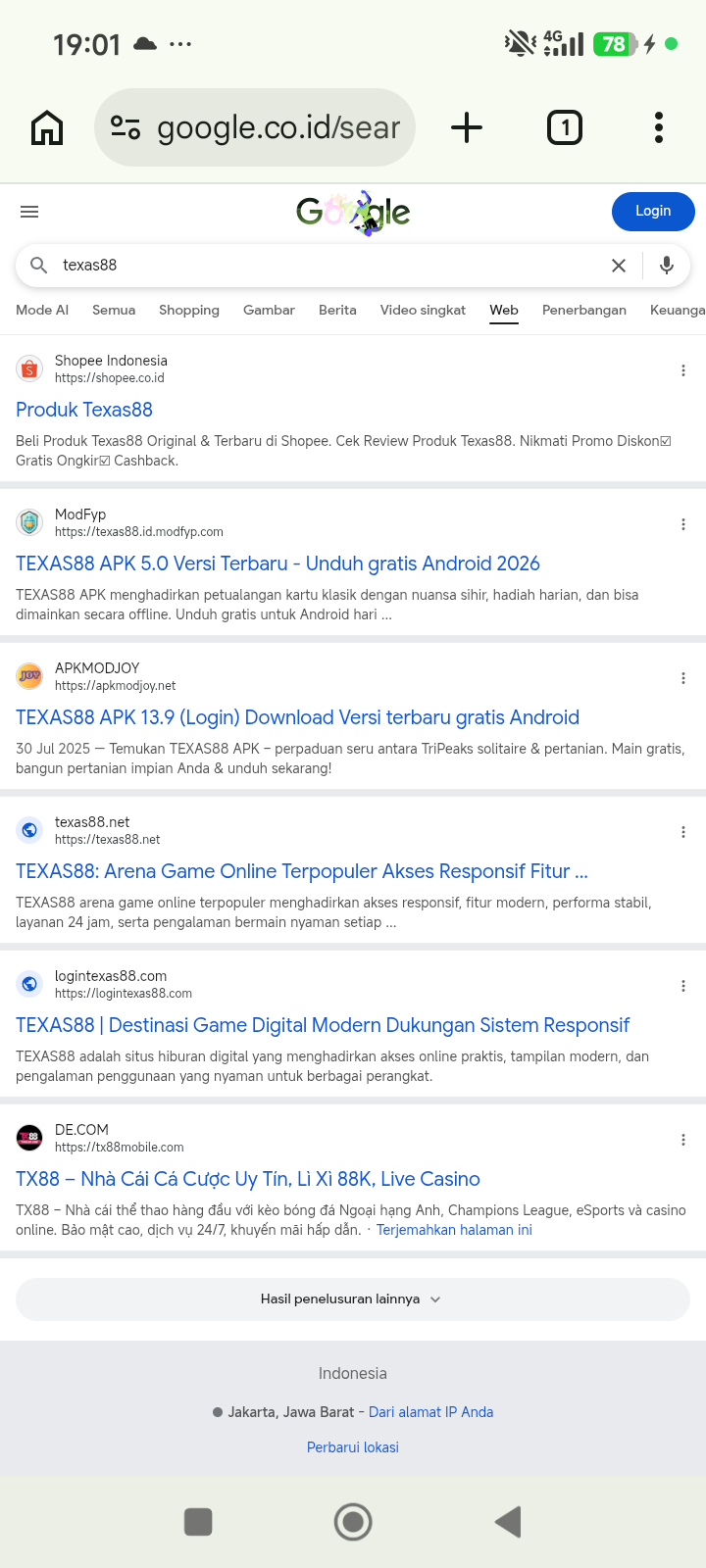Tap the blue Login button
The height and width of the screenshot is (1568, 706).
[x=653, y=211]
